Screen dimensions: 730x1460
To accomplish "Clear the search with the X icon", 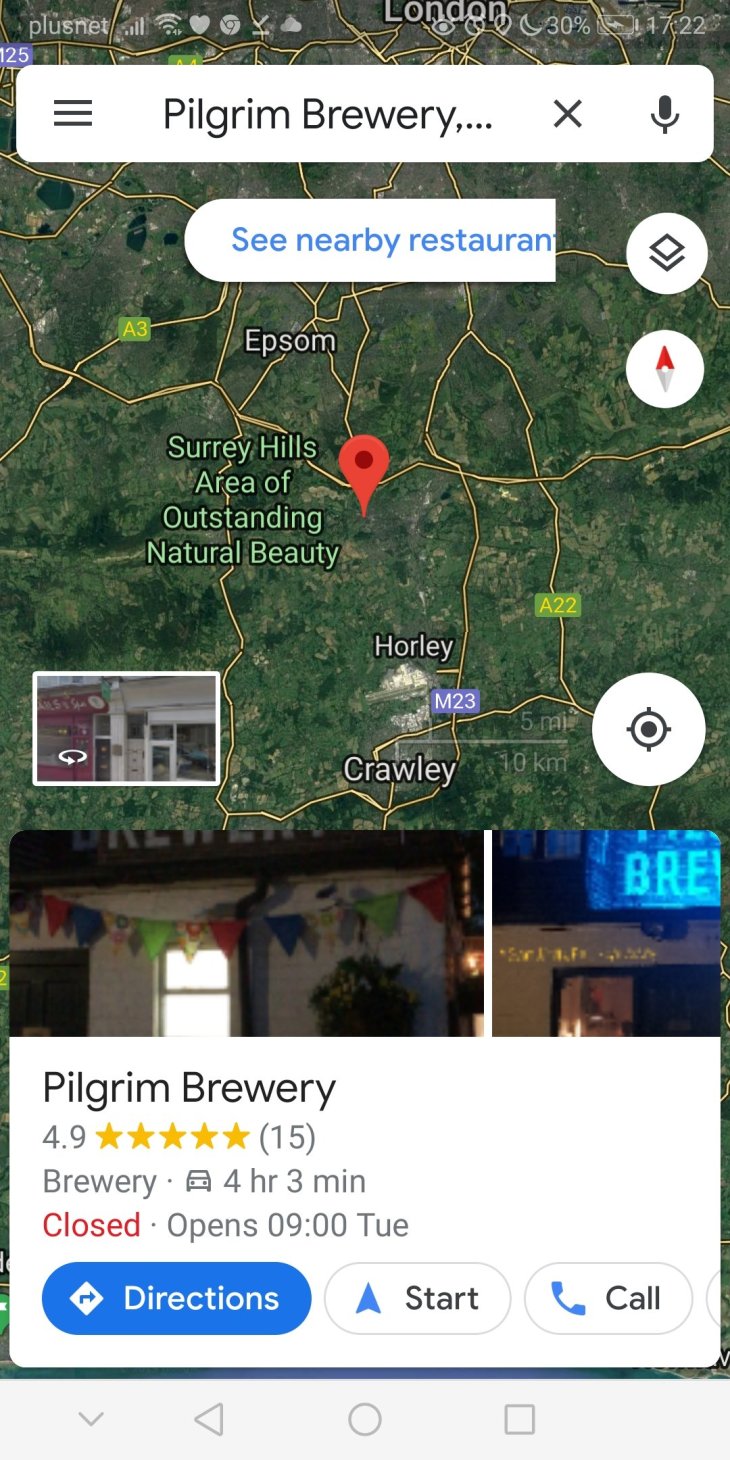I will (x=567, y=115).
